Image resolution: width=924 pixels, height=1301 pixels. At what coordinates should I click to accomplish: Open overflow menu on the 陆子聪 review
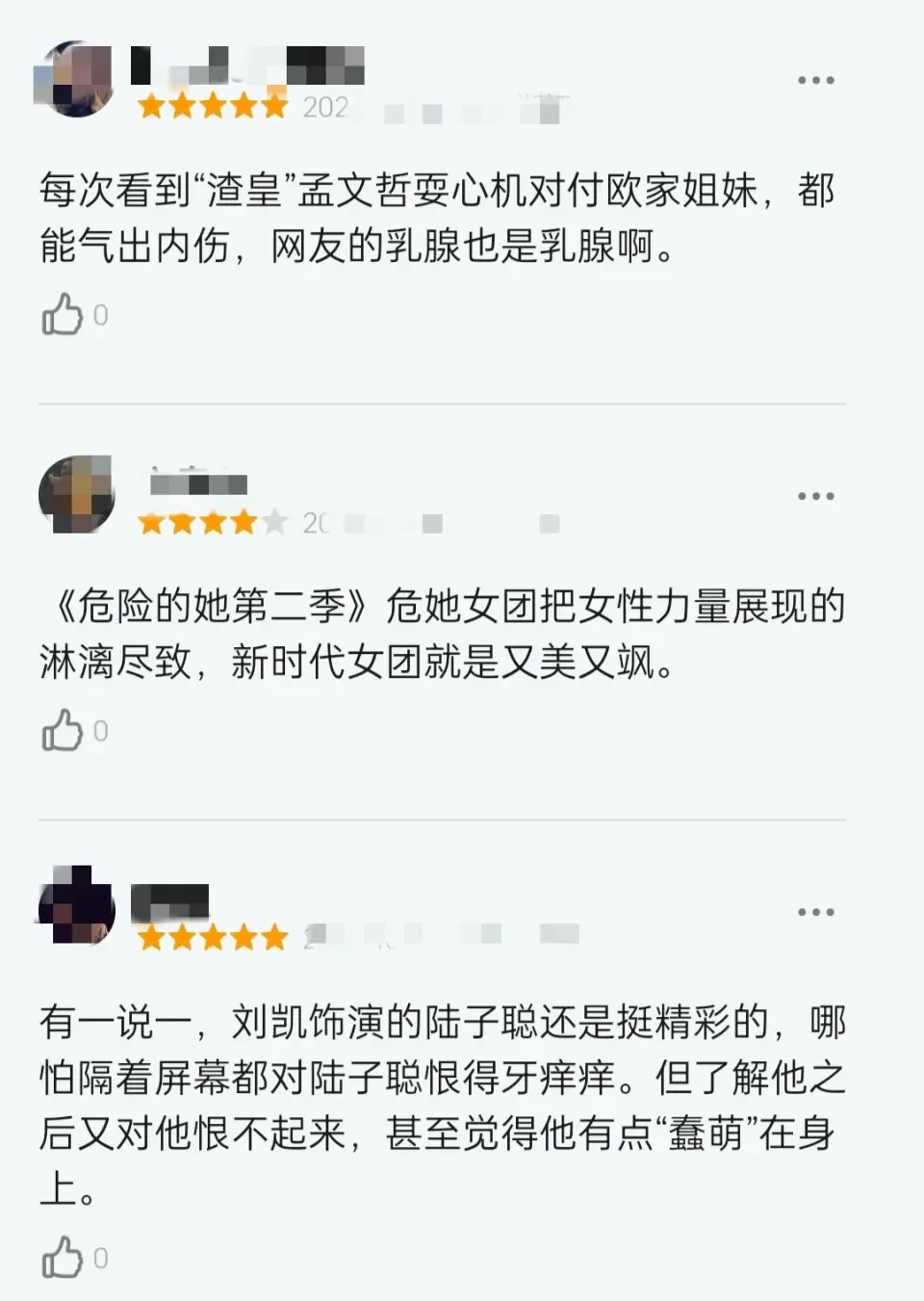[815, 912]
